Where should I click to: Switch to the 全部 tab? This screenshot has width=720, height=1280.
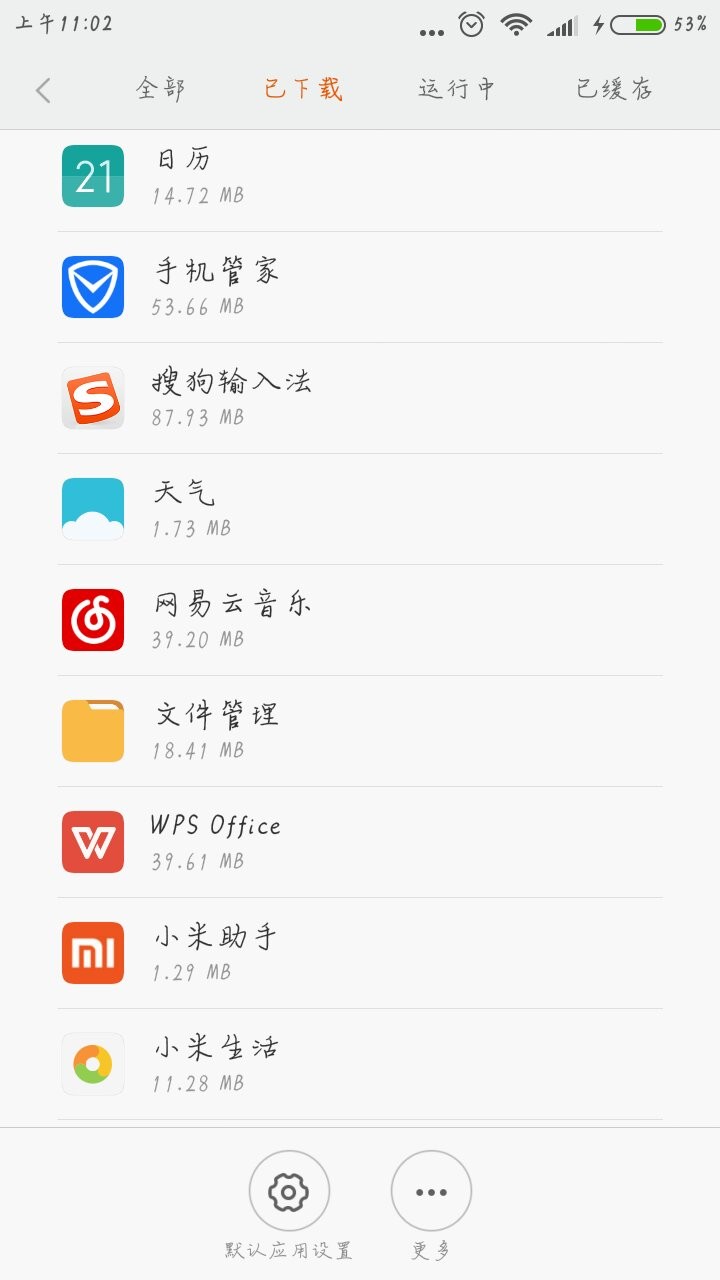tap(161, 89)
